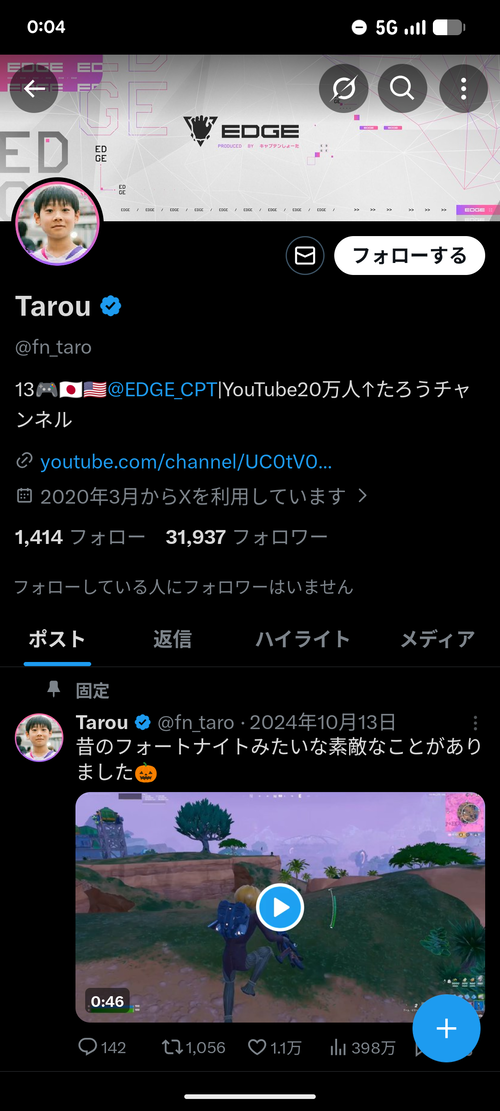Viewport: 500px width, 1111px height.
Task: Switch to the 返信 tab
Action: (172, 639)
